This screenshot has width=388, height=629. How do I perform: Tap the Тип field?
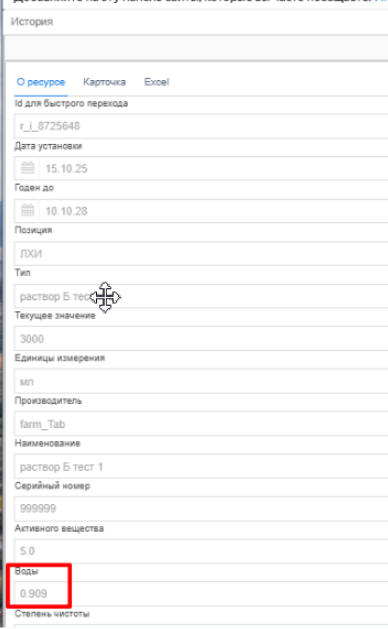(201, 296)
